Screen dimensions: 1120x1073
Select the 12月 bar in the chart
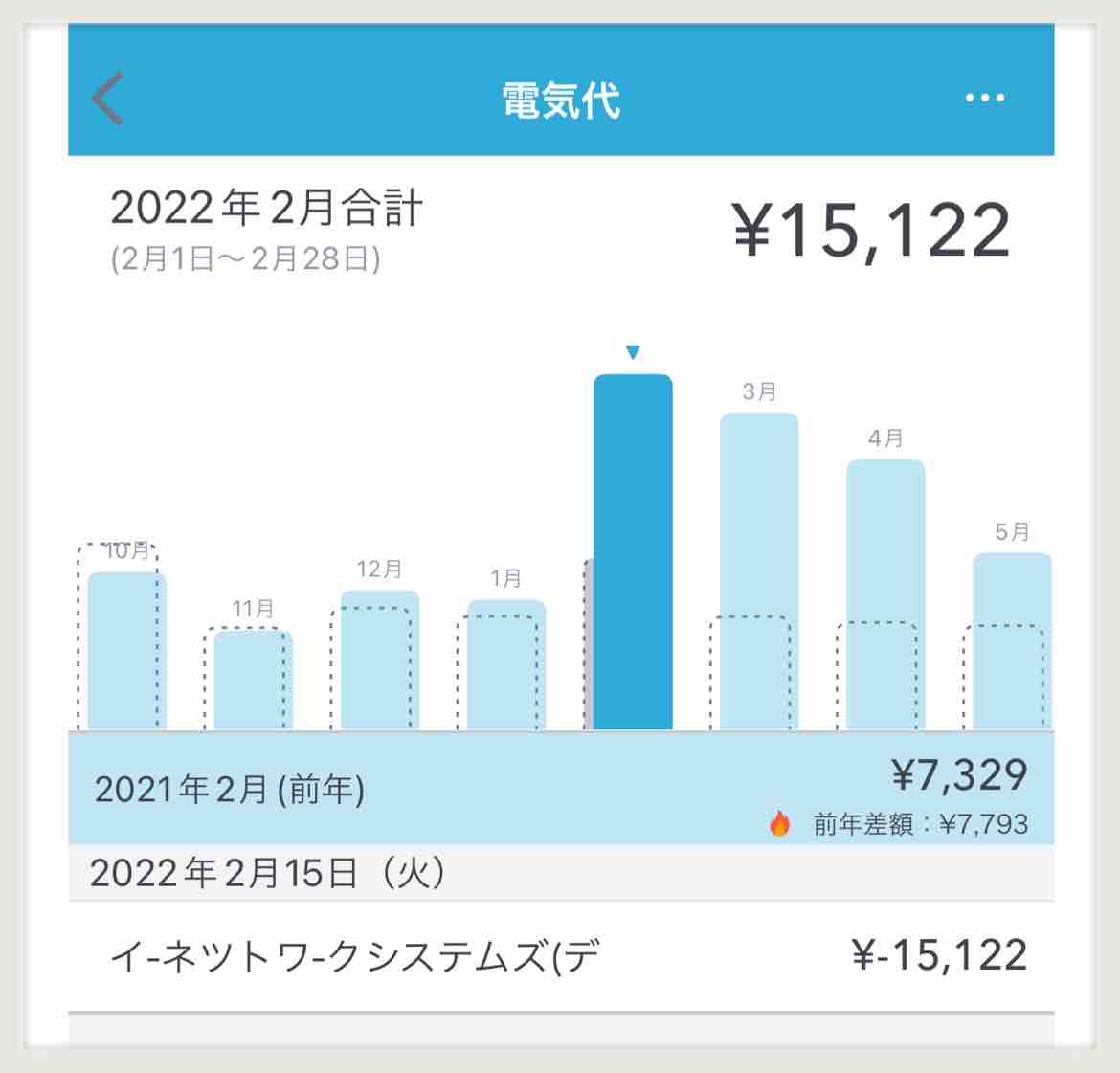[x=379, y=660]
